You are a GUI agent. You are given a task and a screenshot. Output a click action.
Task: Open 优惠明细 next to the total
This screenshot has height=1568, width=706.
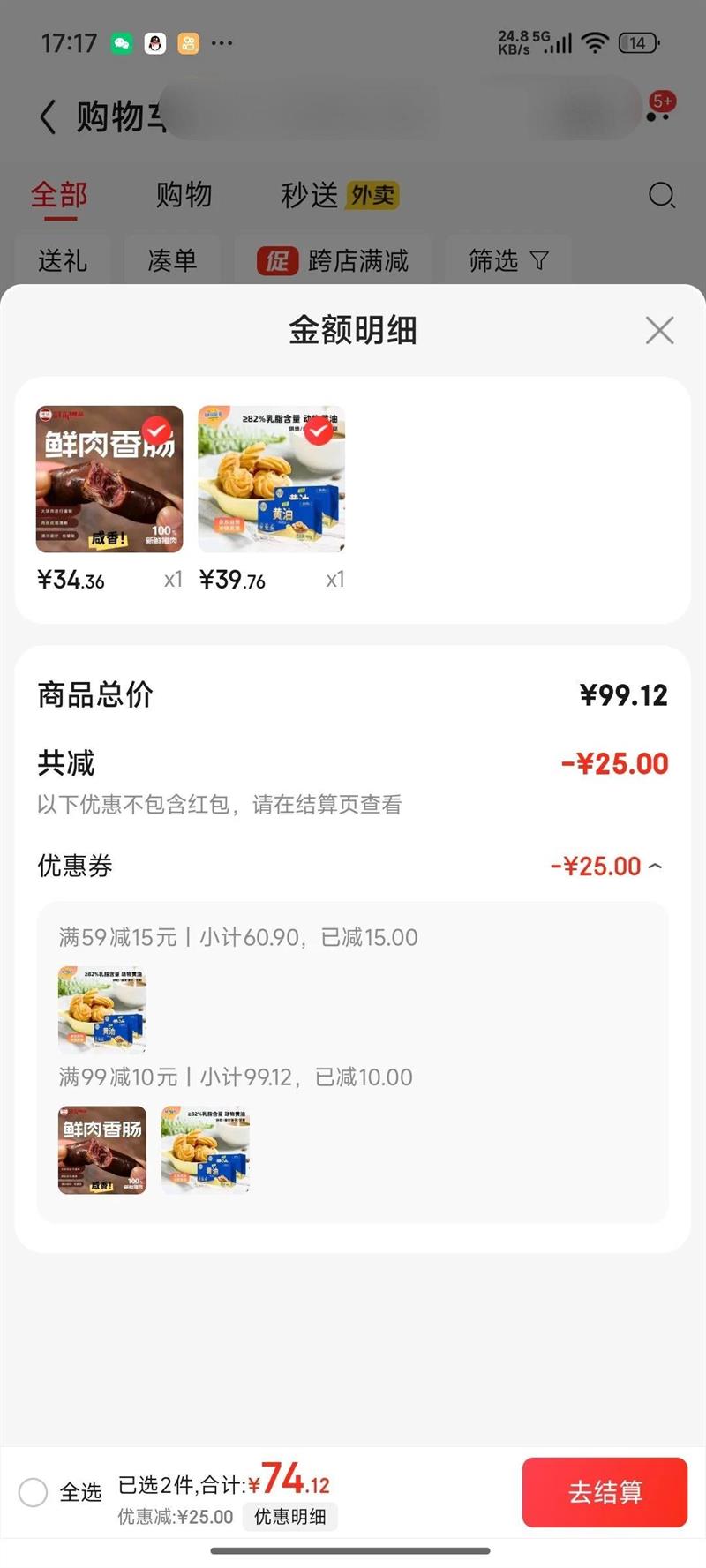pos(289,1516)
